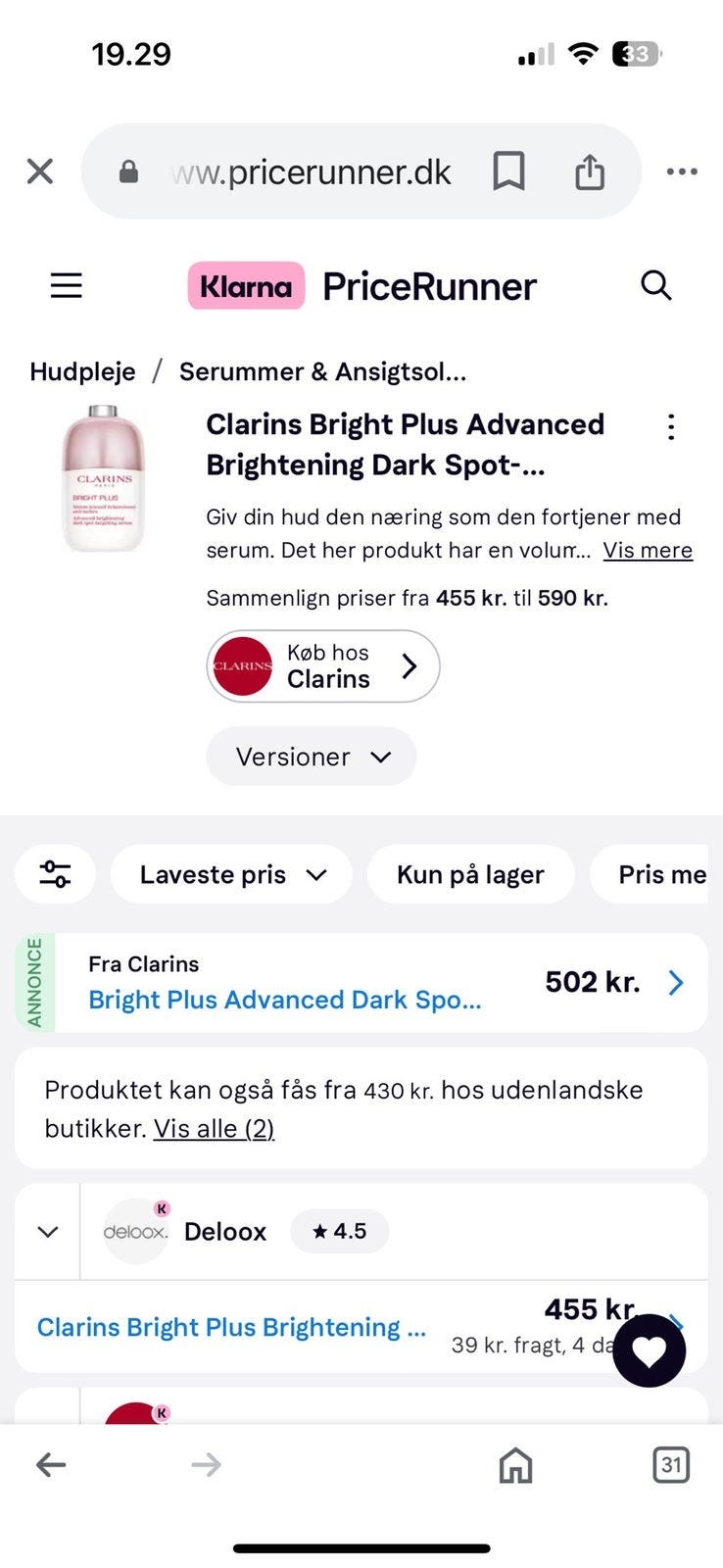Open the product's vertical three-dot options
This screenshot has height=1568, width=723.
point(671,426)
